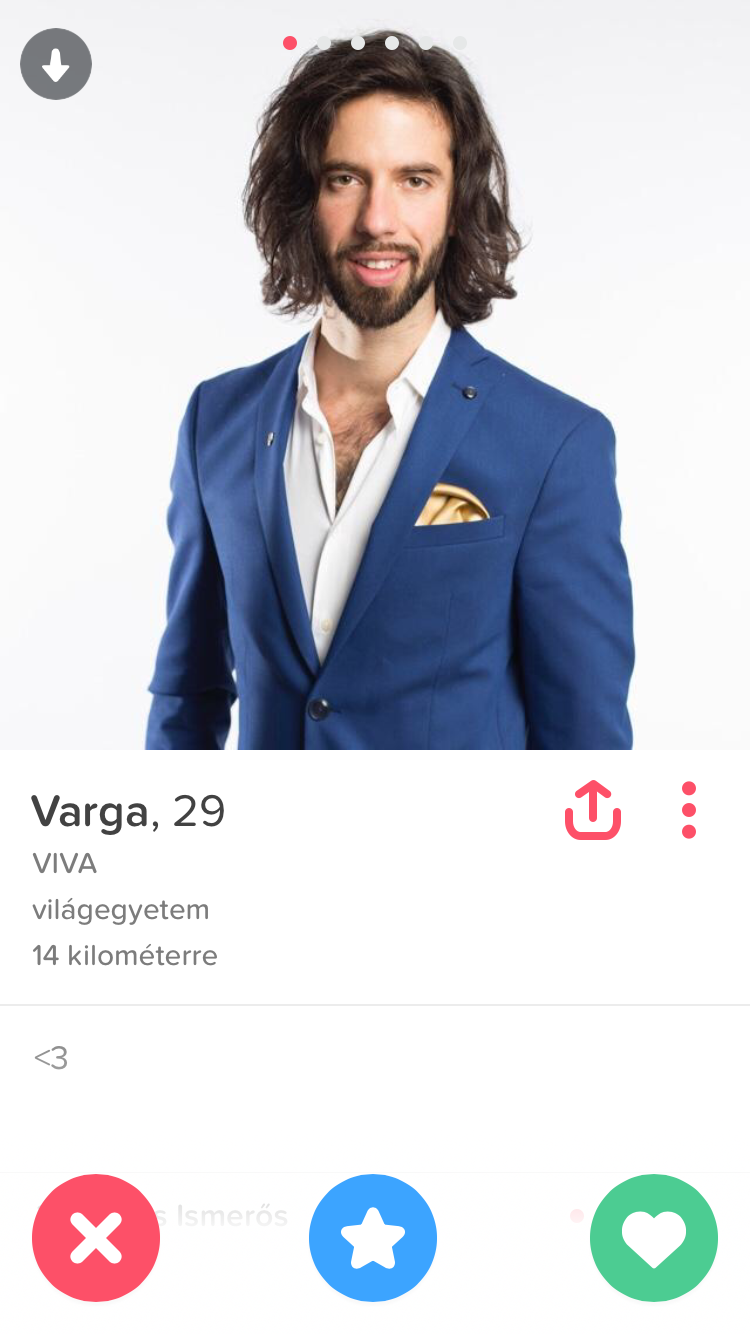This screenshot has height=1334, width=750.
Task: Send a Super Like with the blue star
Action: click(x=373, y=1238)
